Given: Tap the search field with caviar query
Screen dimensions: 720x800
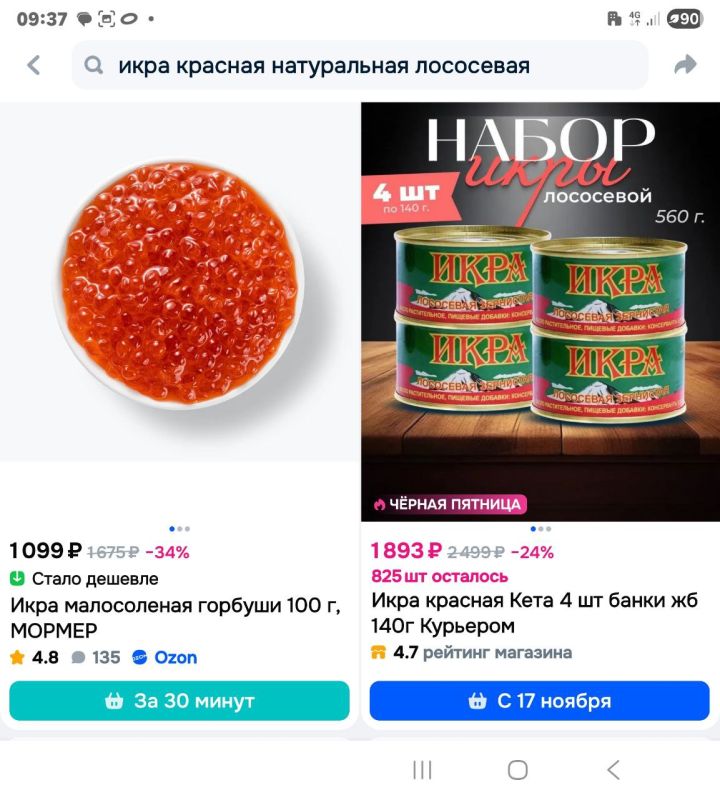Looking at the screenshot, I should coord(360,66).
